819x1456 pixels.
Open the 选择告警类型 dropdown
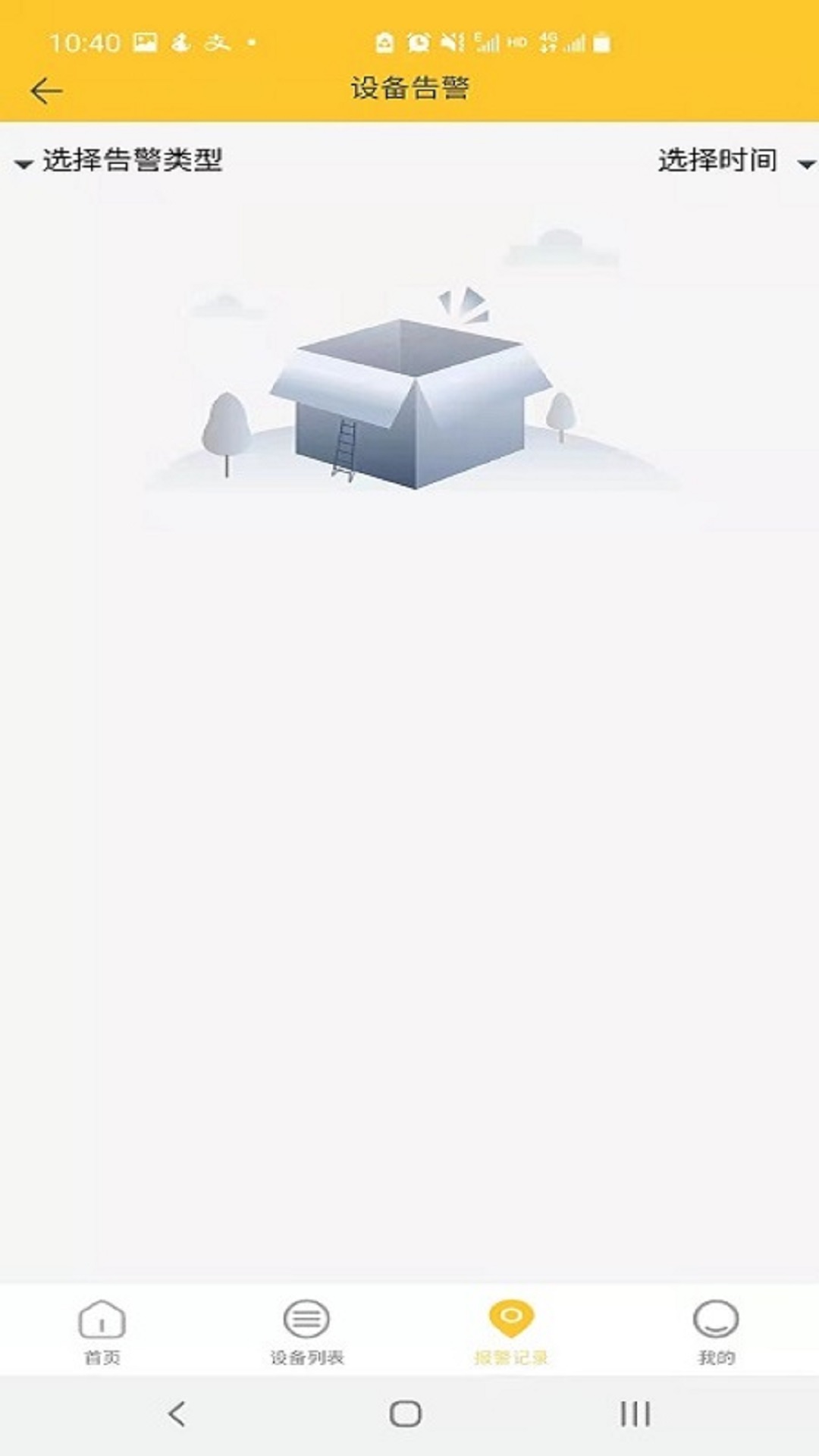[119, 161]
